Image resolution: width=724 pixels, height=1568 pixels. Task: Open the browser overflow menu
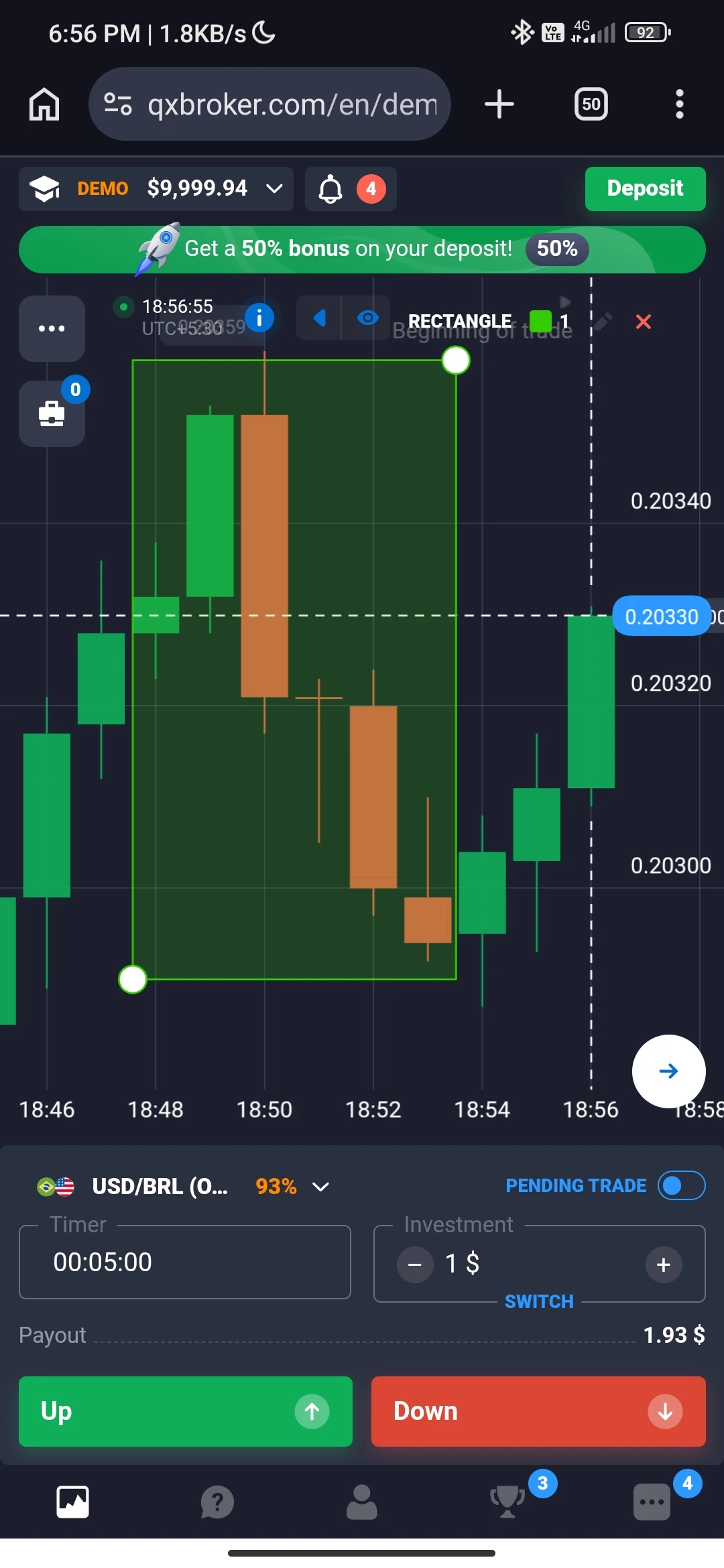coord(680,105)
